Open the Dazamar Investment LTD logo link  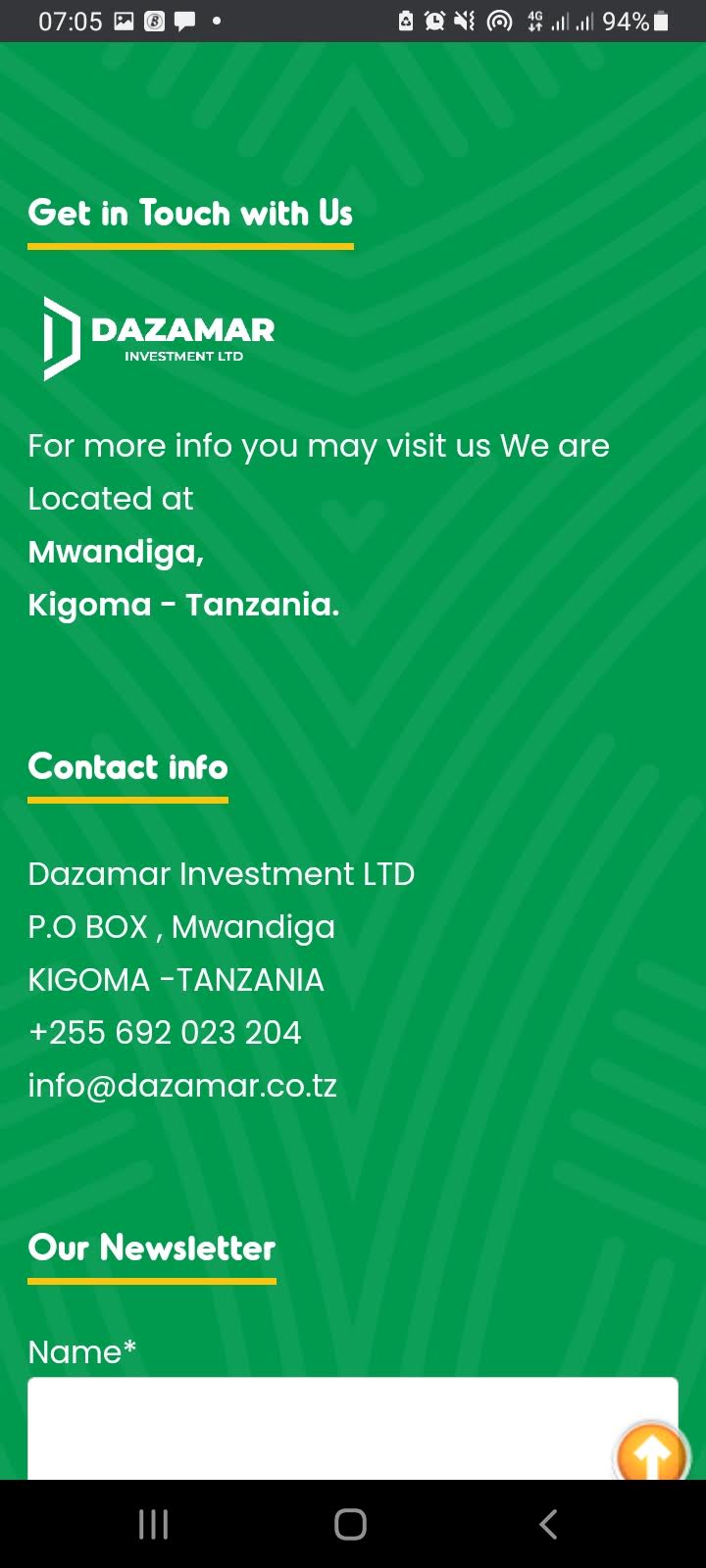pos(159,339)
